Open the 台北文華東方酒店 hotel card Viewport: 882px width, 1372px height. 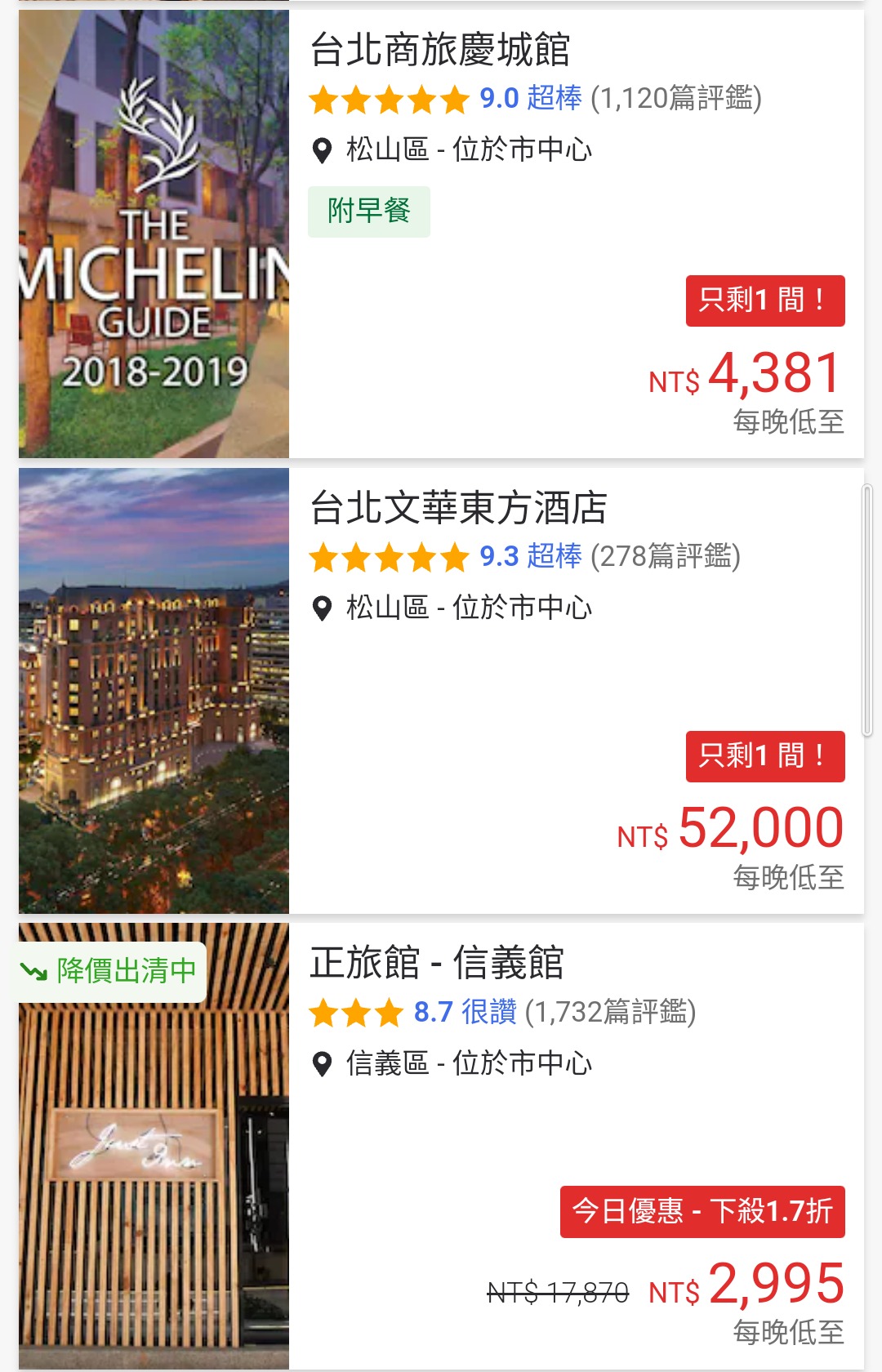point(457,509)
